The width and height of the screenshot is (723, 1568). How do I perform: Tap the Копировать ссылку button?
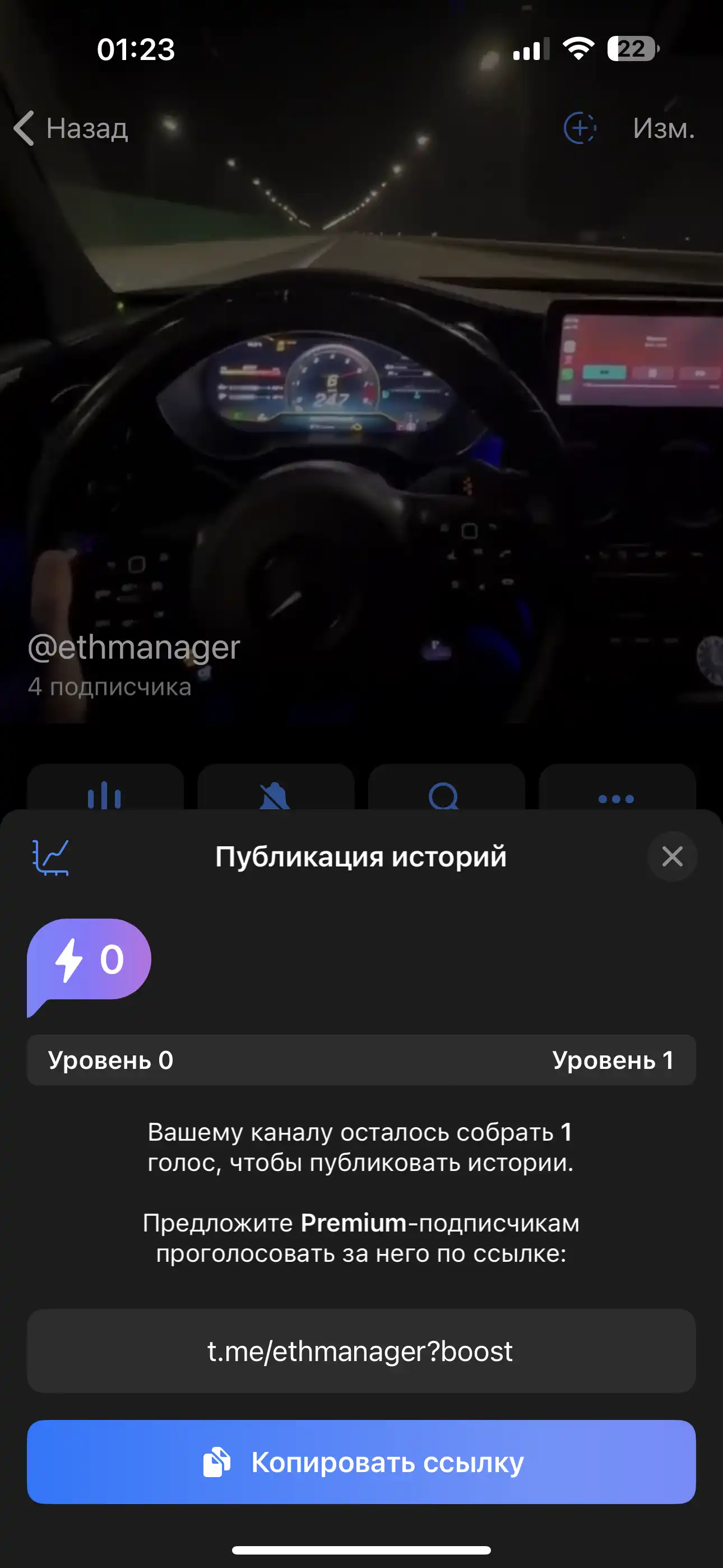(x=361, y=1462)
